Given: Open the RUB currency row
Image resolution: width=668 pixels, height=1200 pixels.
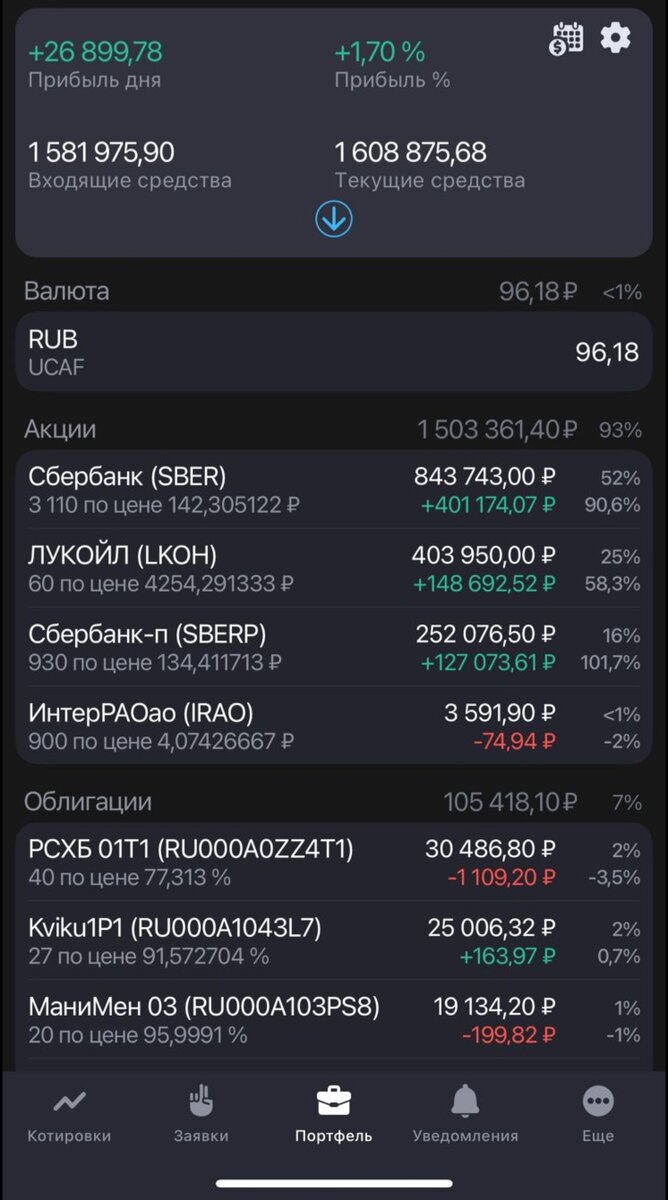Looking at the screenshot, I should point(334,352).
